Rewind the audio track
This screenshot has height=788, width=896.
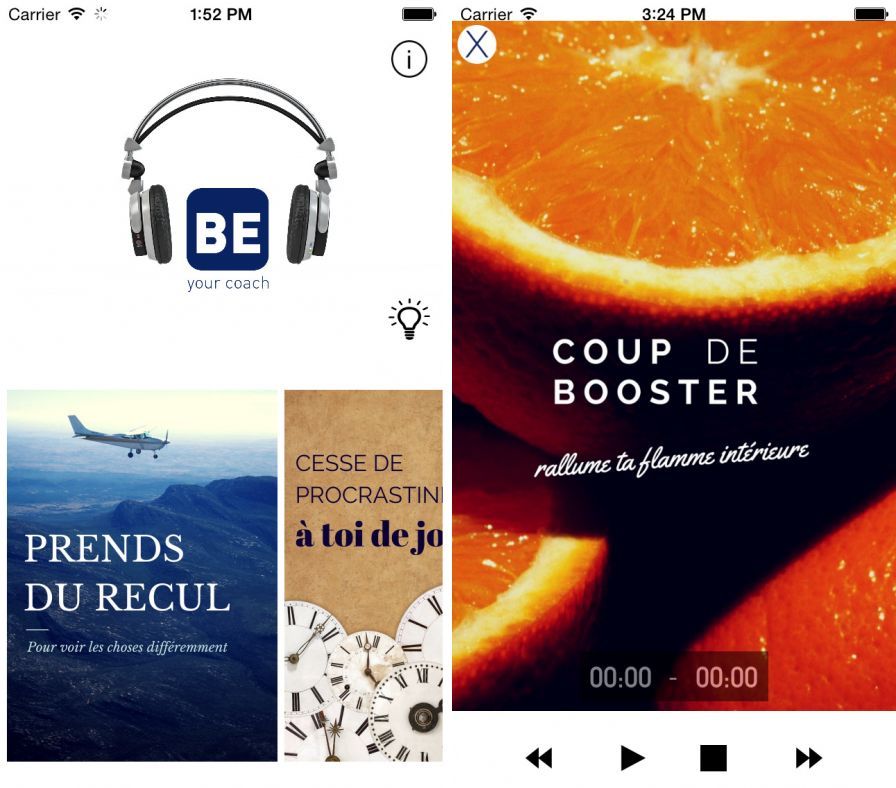point(539,758)
